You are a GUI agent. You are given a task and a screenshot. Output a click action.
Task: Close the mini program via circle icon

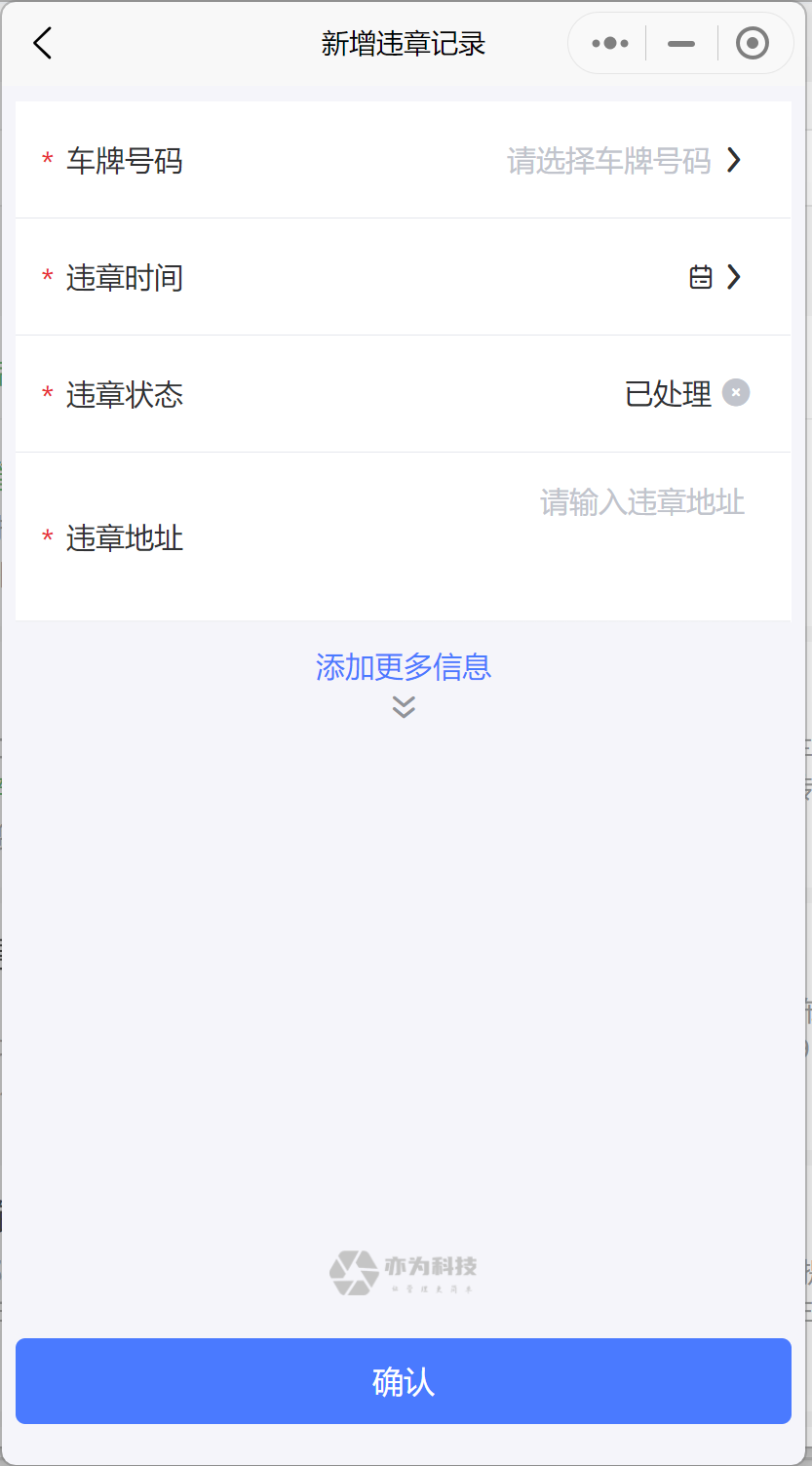[752, 44]
